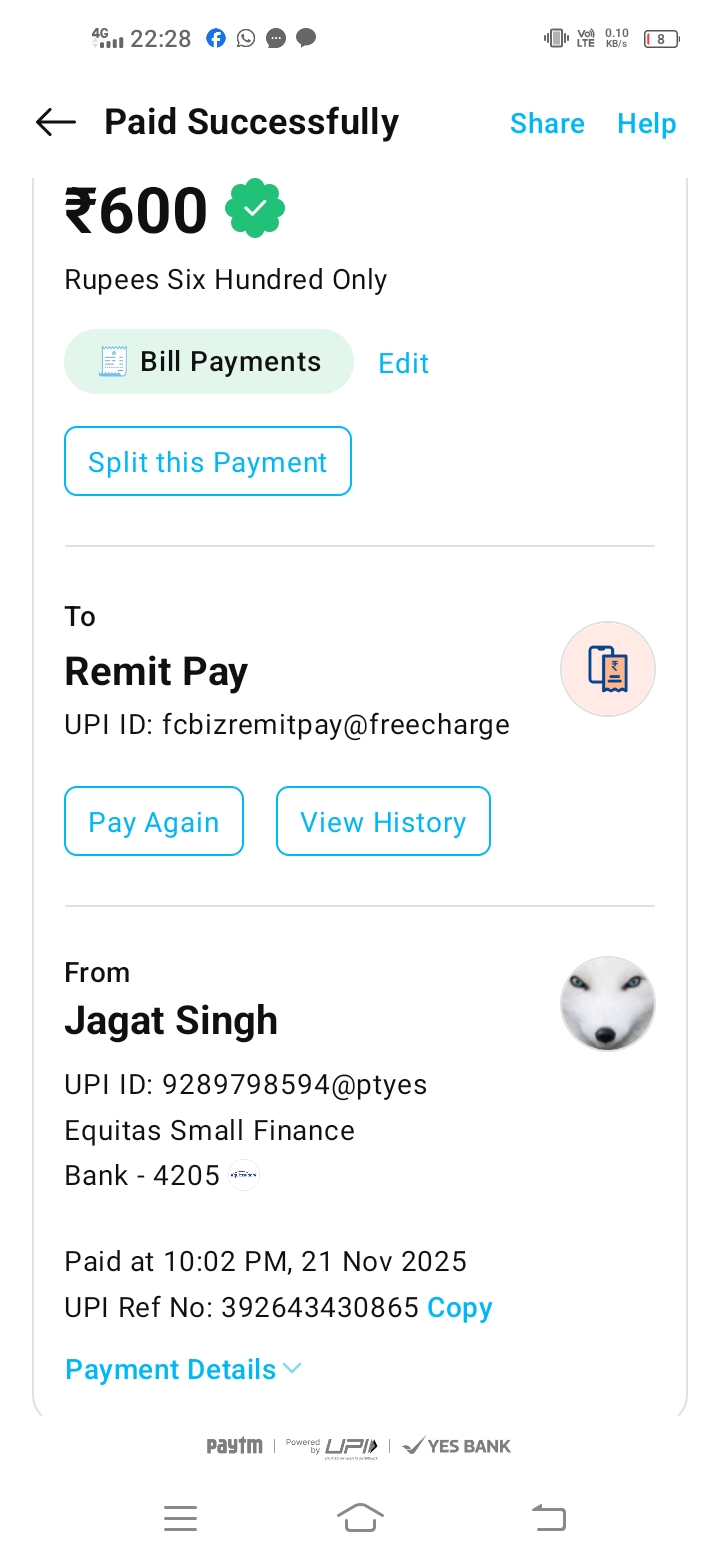Open the Bill Payments category chip
720x1560 pixels.
pyautogui.click(x=209, y=362)
